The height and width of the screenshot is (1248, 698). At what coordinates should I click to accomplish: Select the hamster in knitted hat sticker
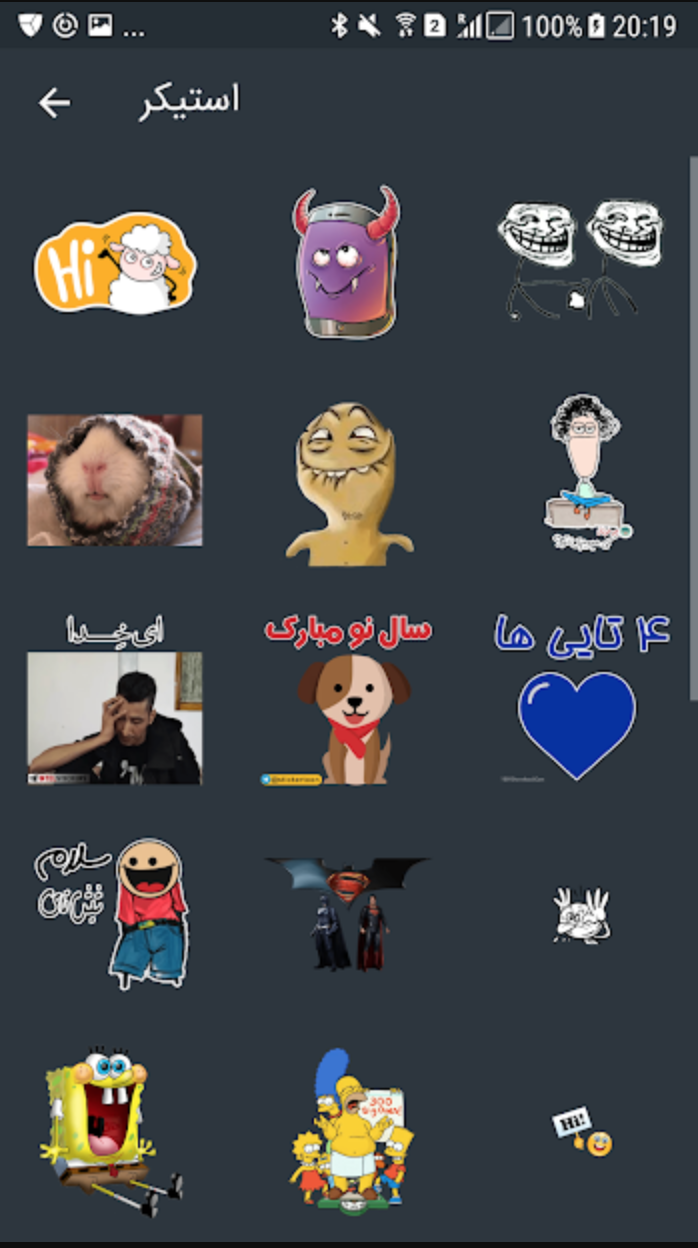click(114, 480)
